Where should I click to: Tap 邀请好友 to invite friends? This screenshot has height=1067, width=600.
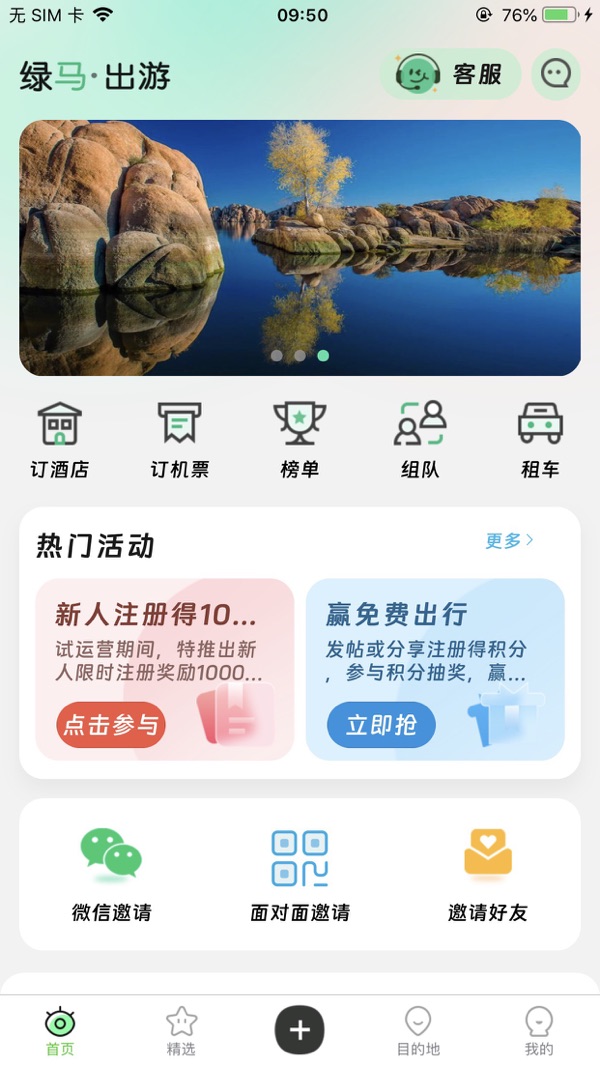click(488, 874)
